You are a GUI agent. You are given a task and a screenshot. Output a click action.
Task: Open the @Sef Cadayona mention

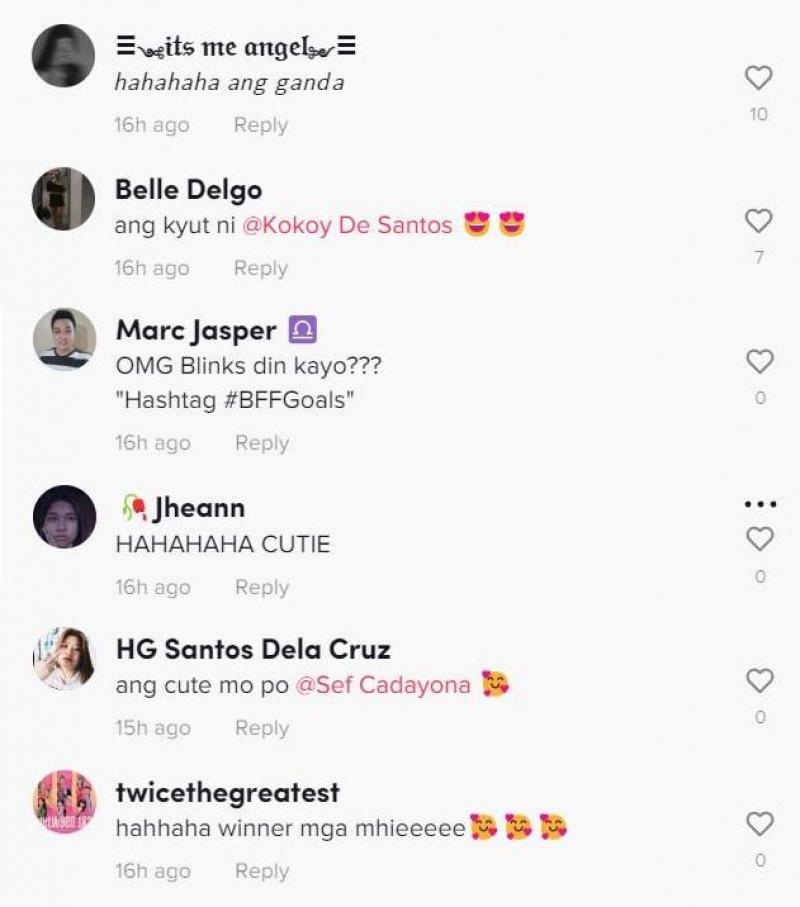pos(385,686)
